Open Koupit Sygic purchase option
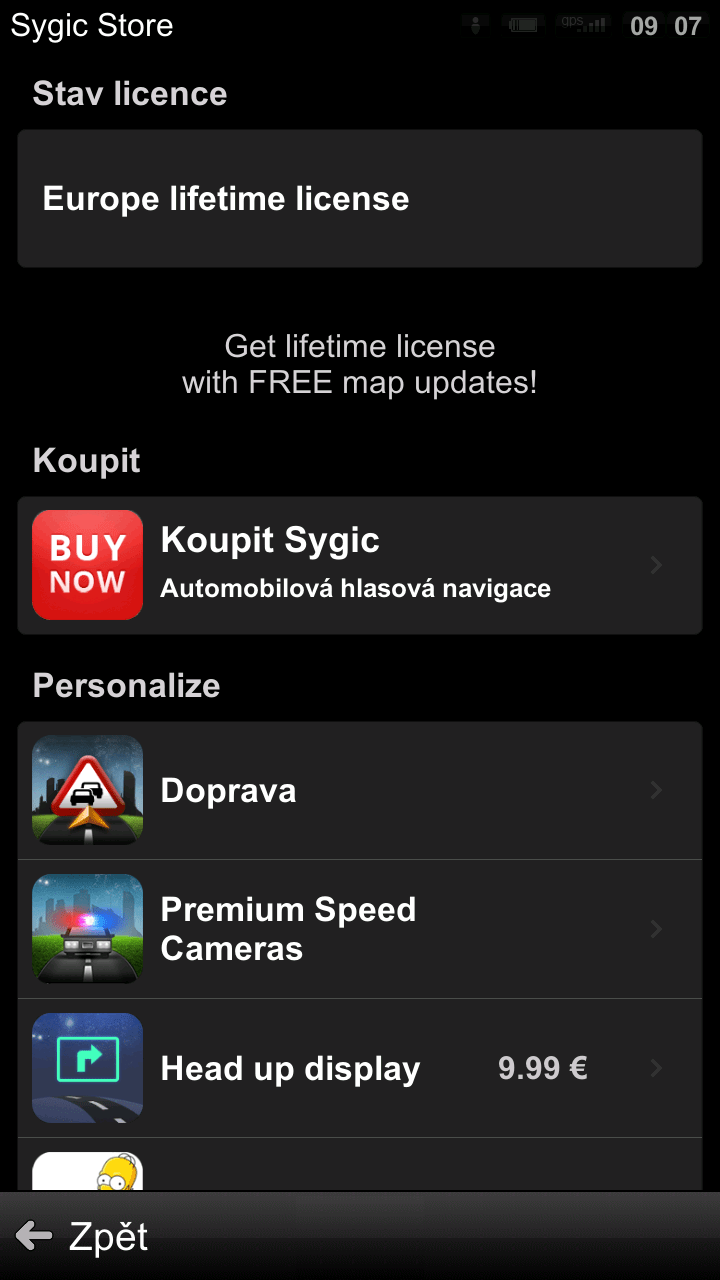 tap(360, 565)
